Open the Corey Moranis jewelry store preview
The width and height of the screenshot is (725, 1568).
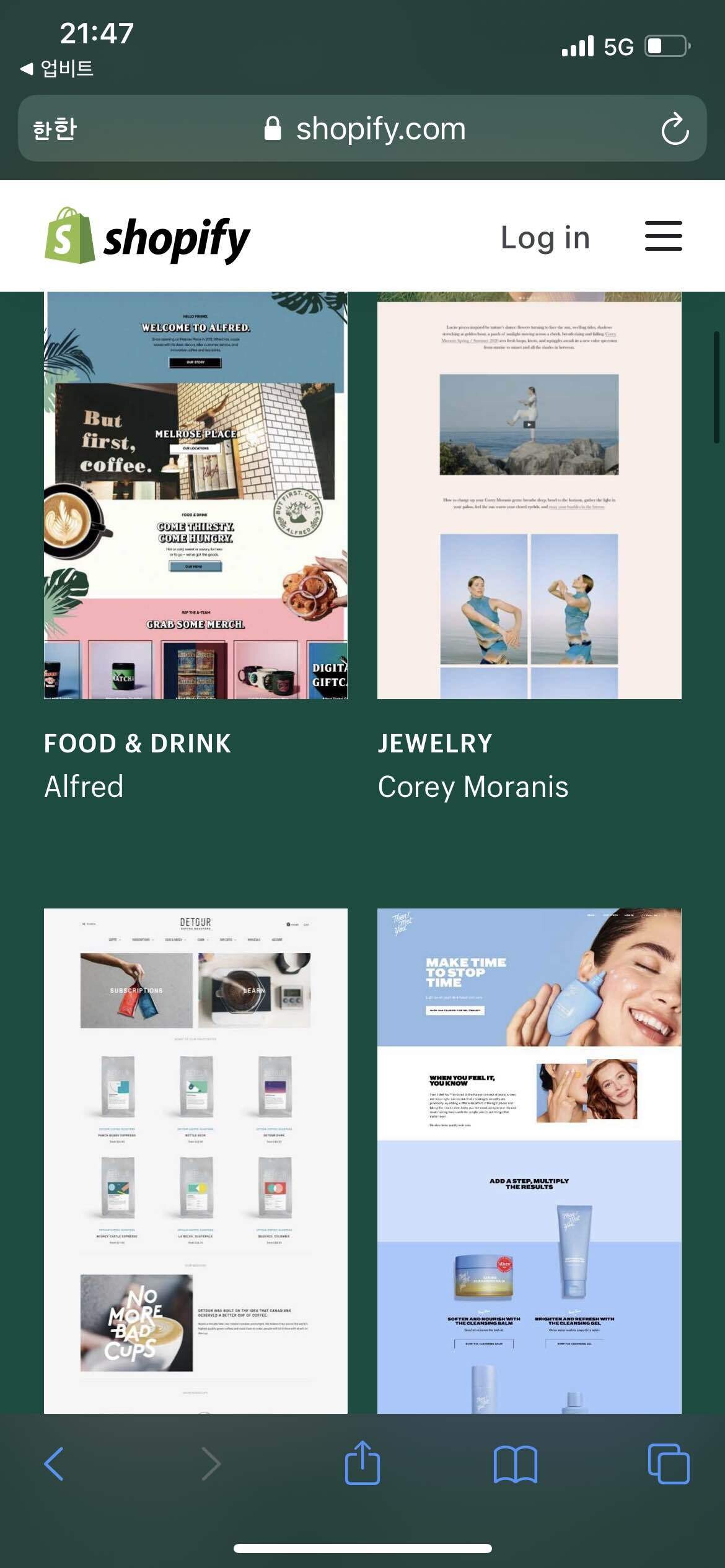click(529, 495)
